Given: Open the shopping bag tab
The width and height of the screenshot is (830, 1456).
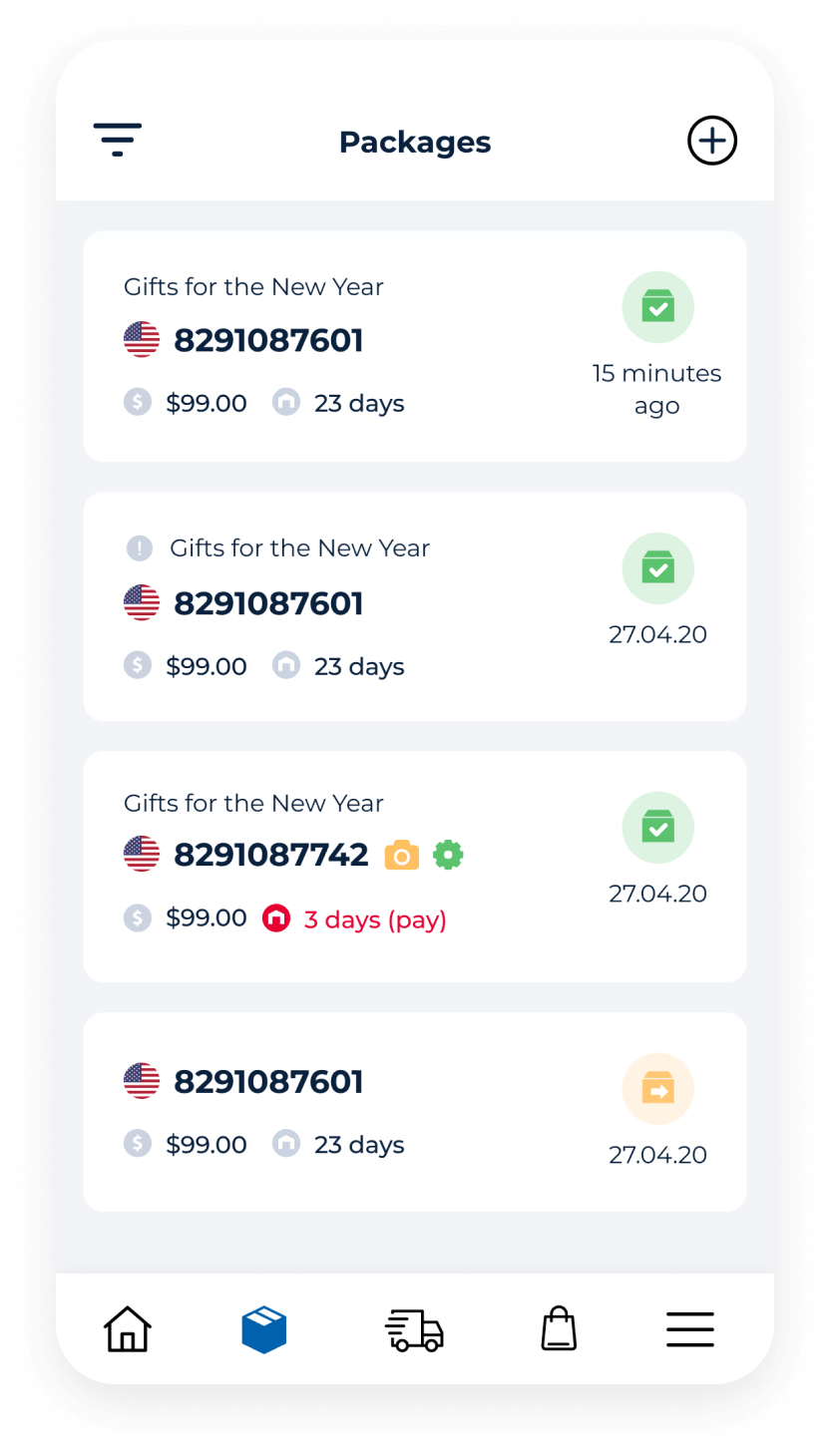Looking at the screenshot, I should click(x=559, y=1329).
